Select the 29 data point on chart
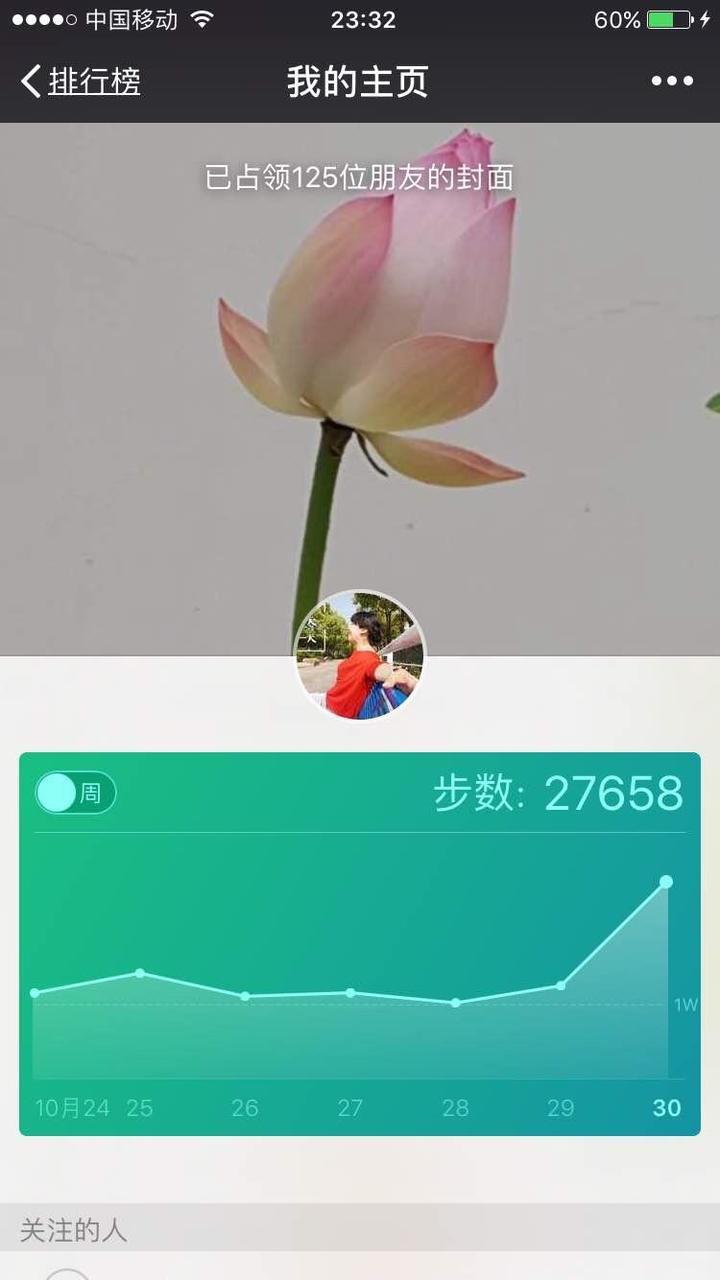 coord(561,985)
